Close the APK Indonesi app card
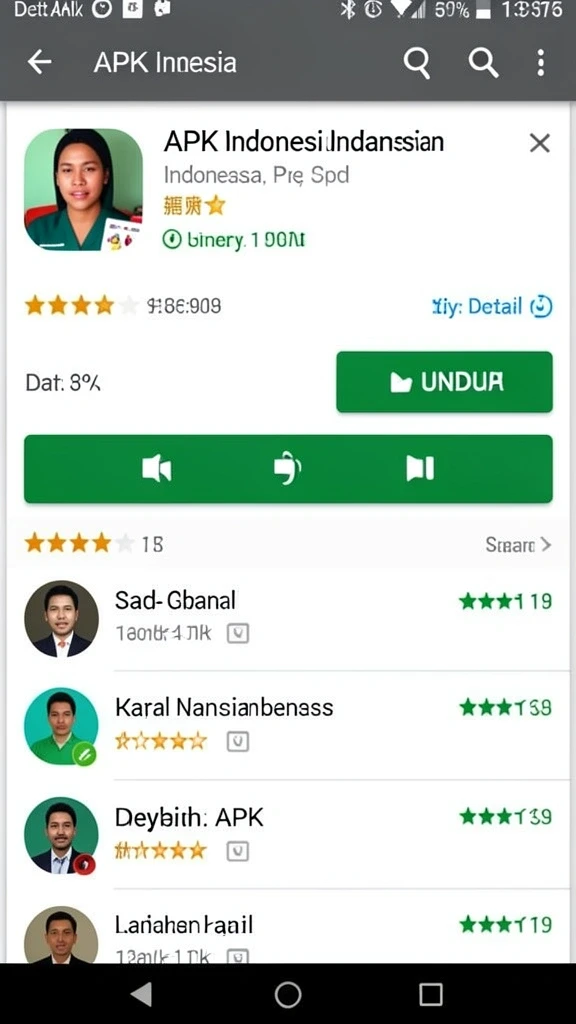 coord(539,143)
